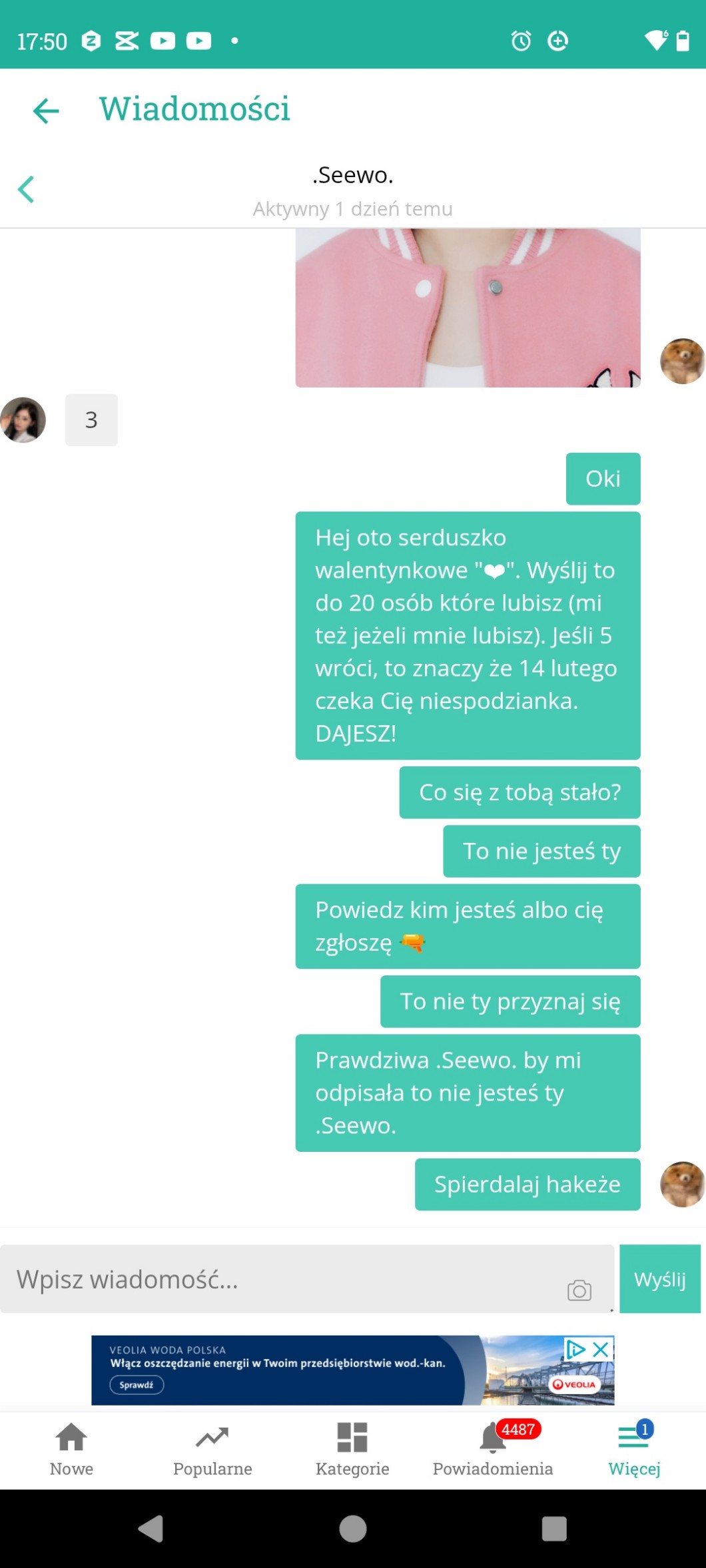The width and height of the screenshot is (706, 1568).
Task: Tap the system back button
Action: [151, 1529]
